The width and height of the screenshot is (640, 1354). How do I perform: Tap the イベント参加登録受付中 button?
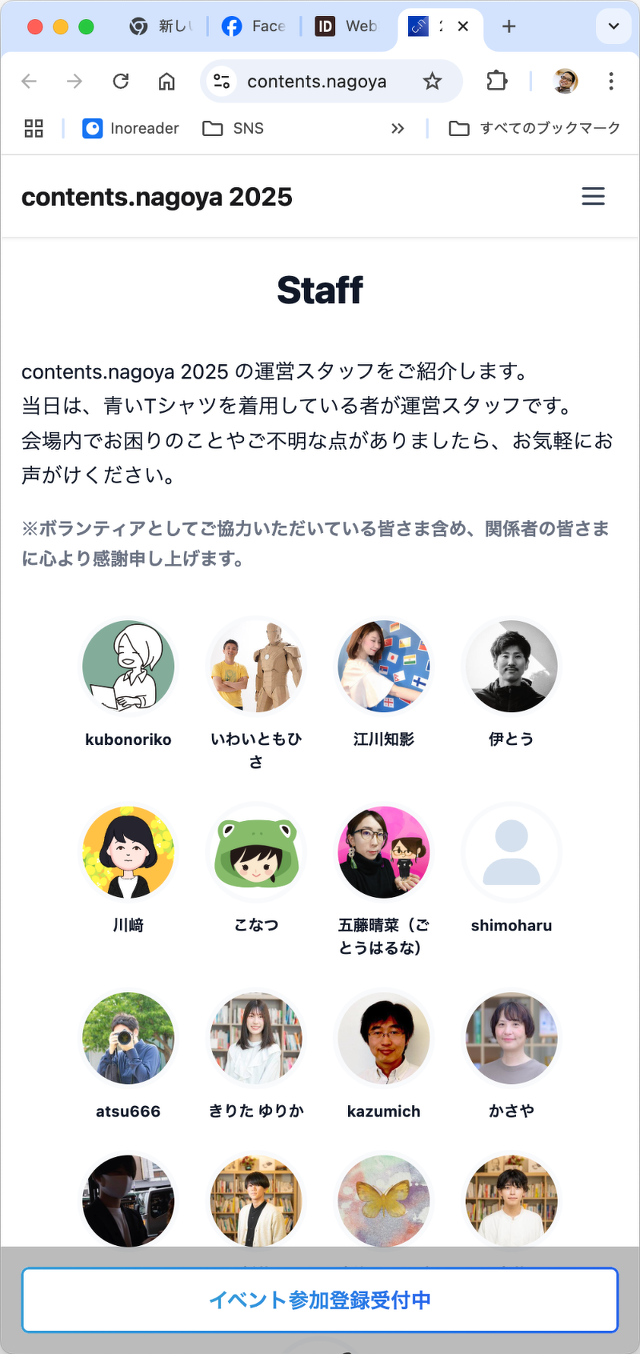(x=320, y=1300)
